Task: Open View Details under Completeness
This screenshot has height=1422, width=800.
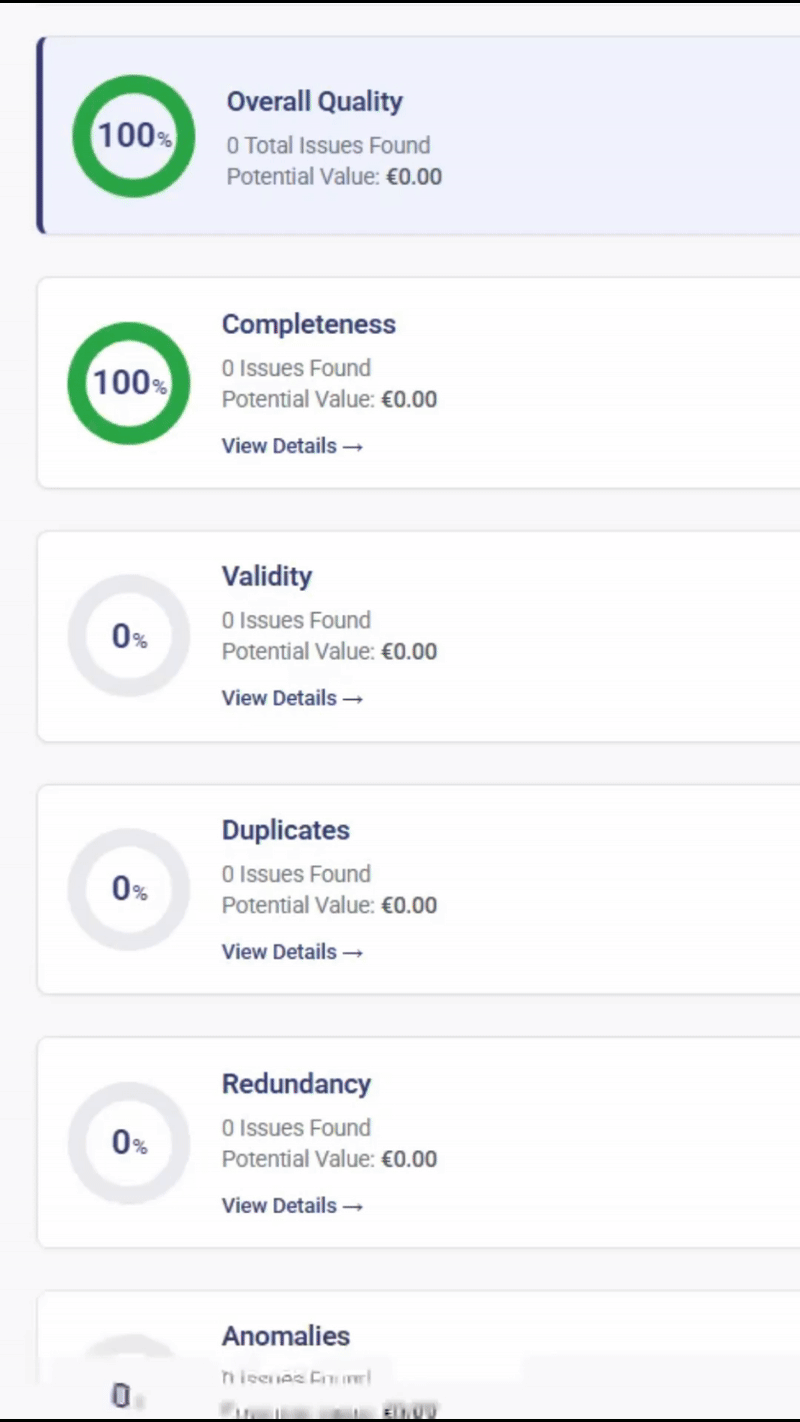Action: [292, 446]
